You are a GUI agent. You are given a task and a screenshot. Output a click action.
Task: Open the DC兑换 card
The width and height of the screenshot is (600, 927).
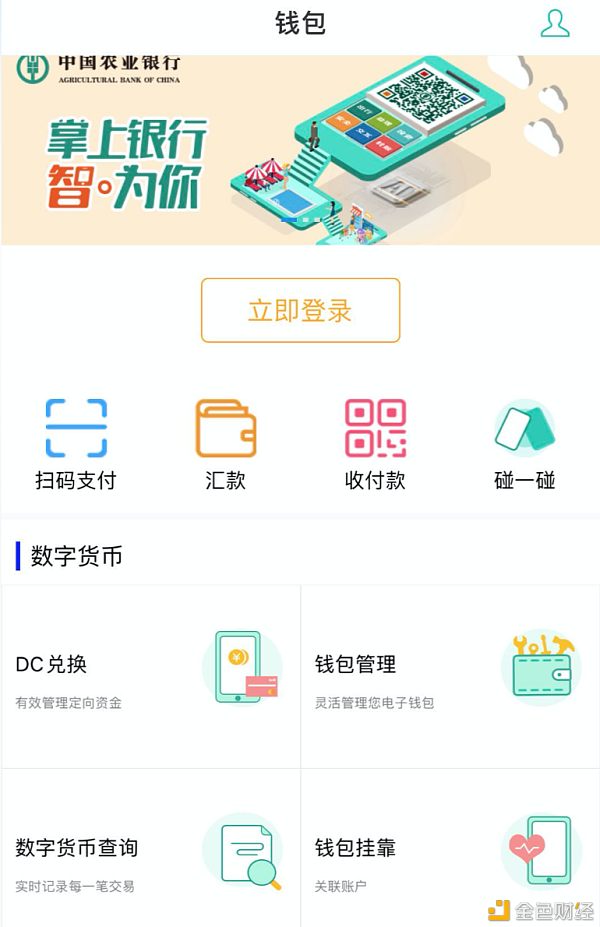(x=150, y=677)
